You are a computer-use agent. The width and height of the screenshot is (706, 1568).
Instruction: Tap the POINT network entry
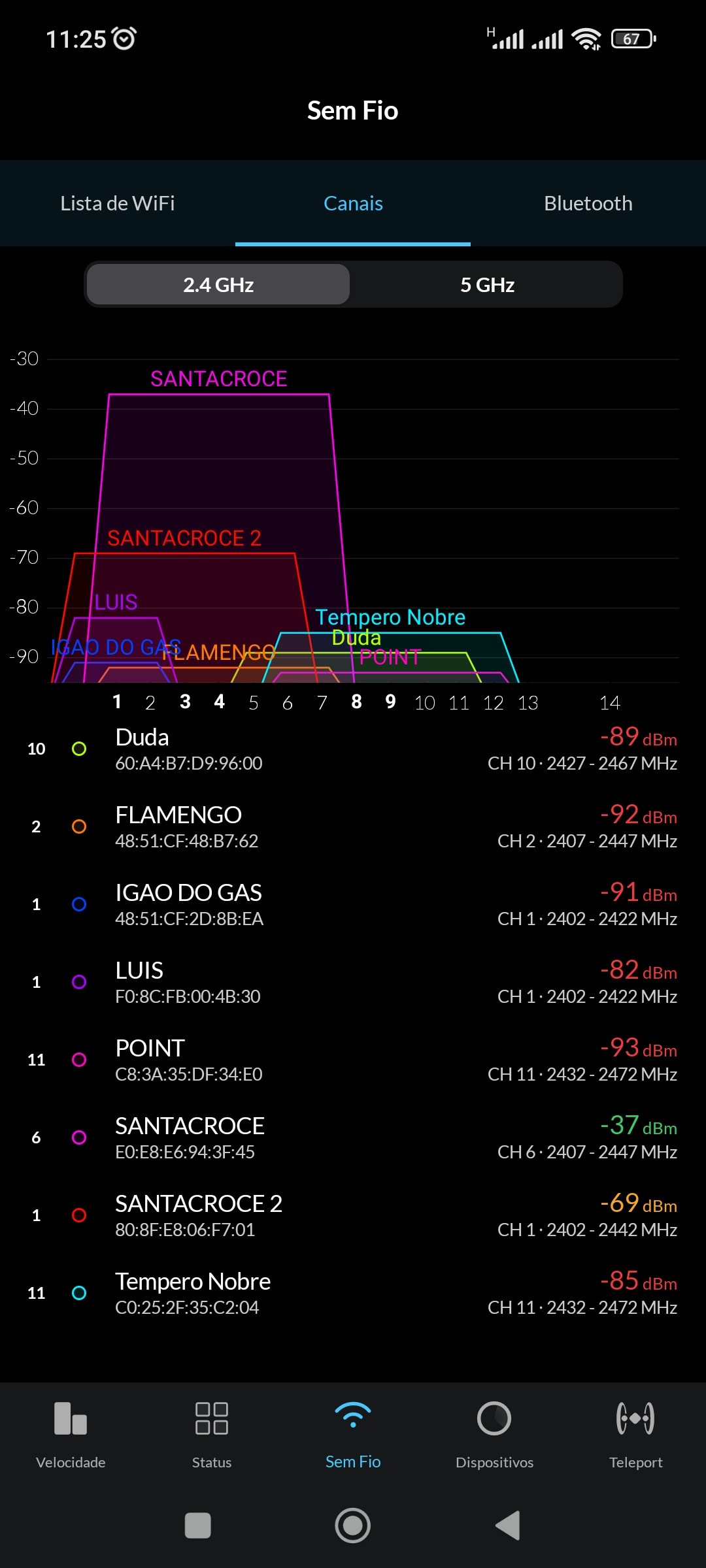pyautogui.click(x=353, y=1060)
